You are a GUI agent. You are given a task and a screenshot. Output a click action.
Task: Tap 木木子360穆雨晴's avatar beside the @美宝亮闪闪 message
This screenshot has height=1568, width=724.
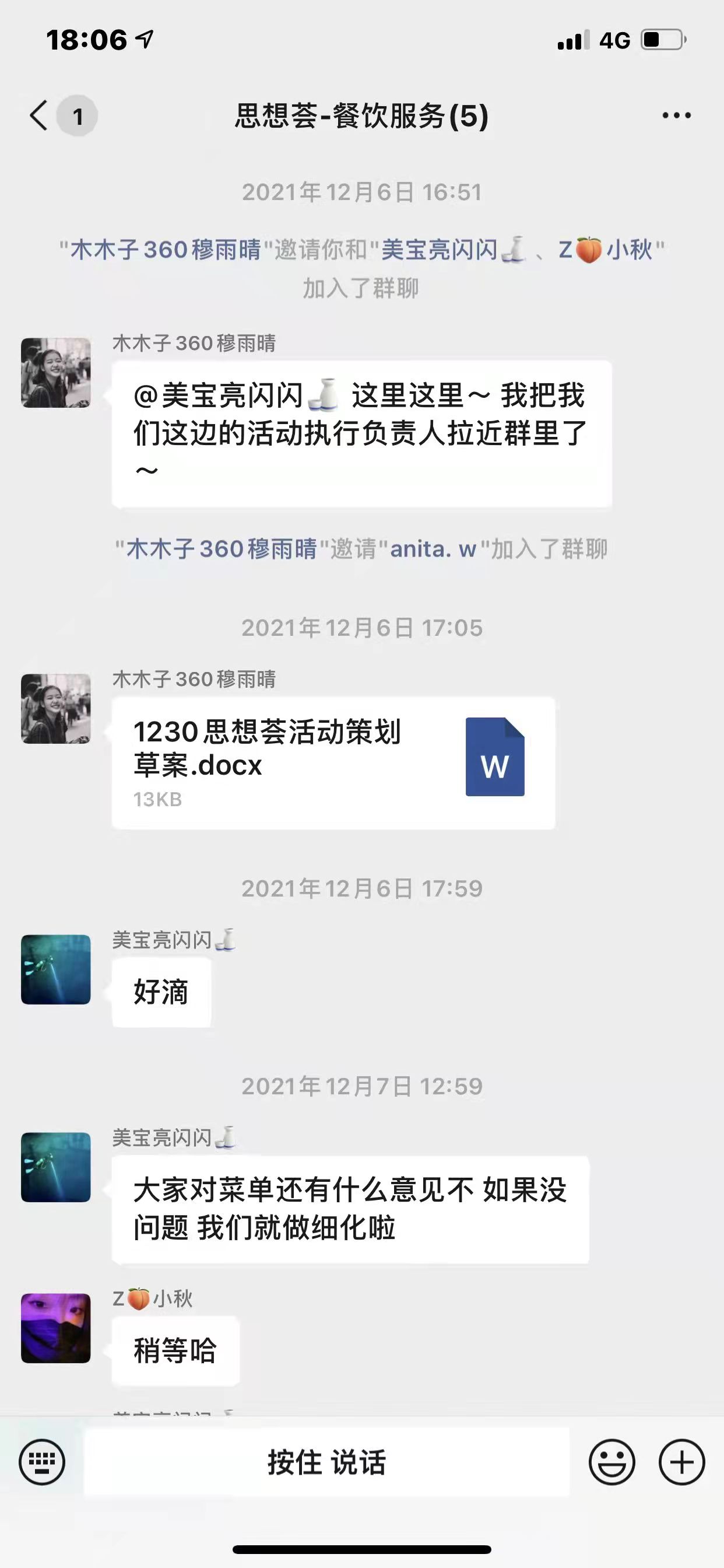(x=56, y=373)
